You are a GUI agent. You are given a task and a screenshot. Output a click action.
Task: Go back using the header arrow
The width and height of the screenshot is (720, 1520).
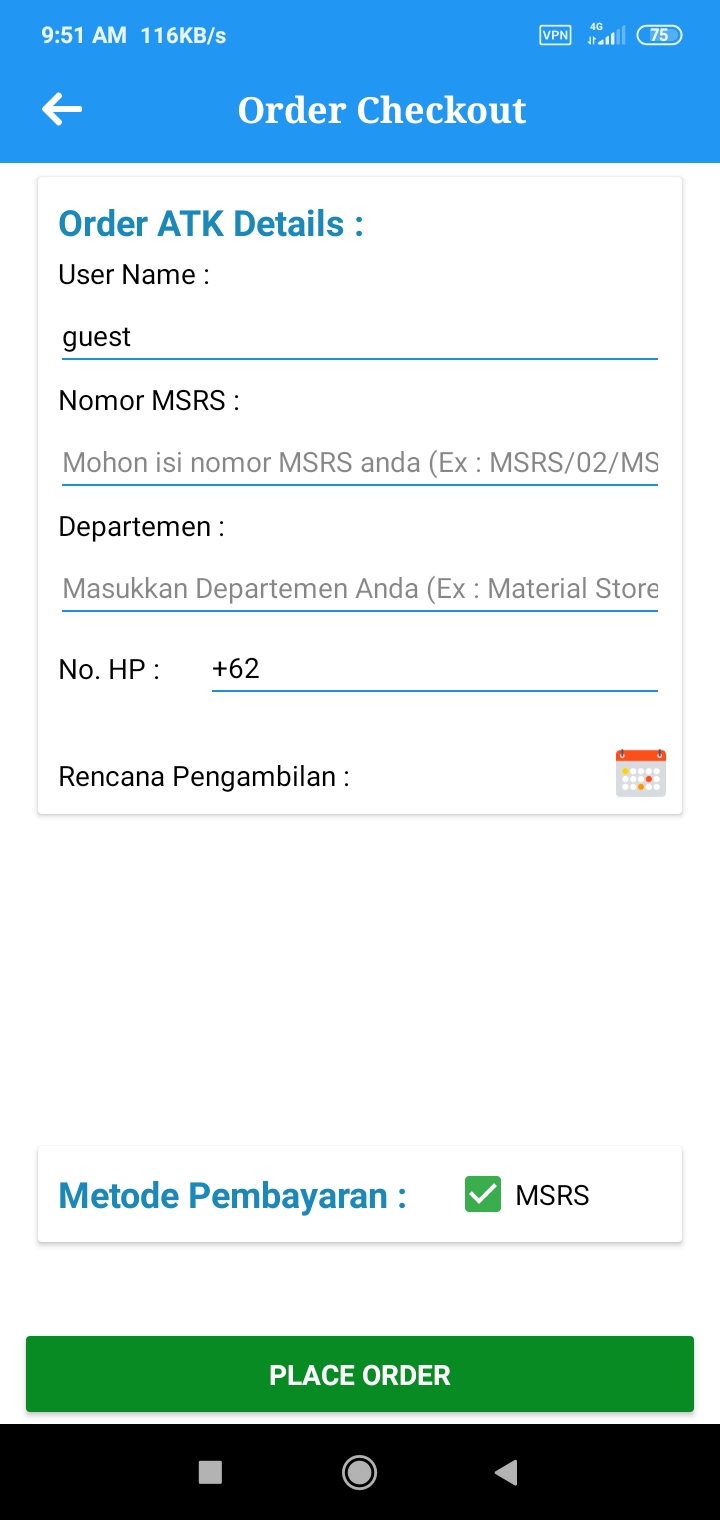pyautogui.click(x=62, y=109)
